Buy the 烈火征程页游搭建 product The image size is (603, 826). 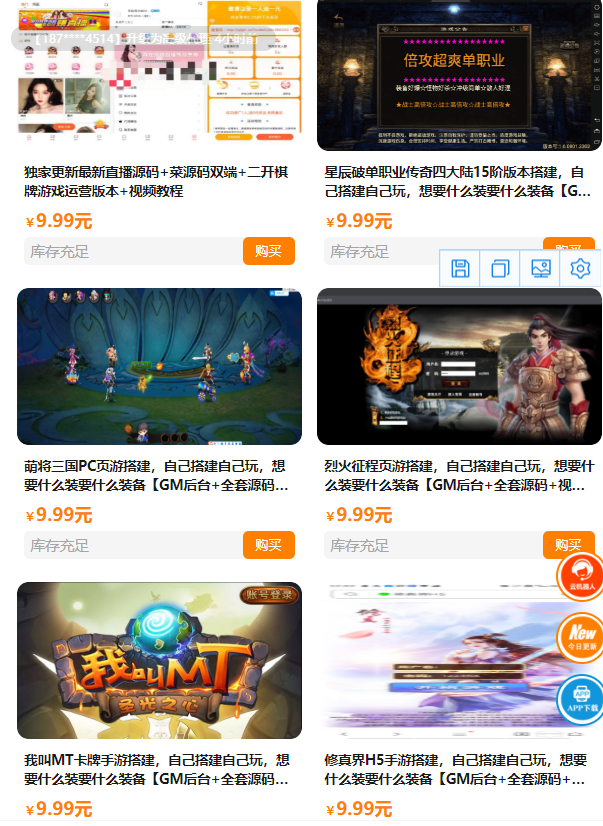[568, 545]
